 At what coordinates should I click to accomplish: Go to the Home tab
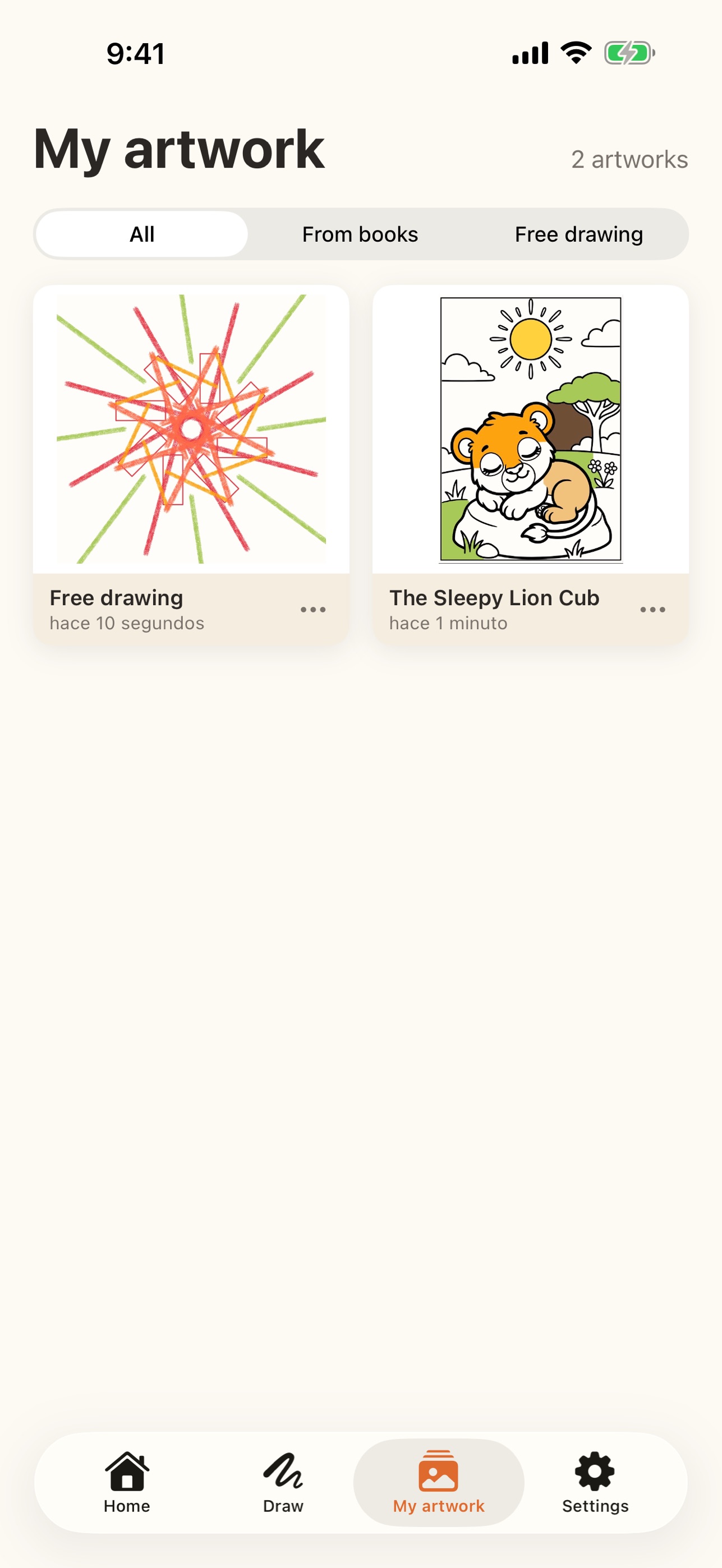(x=127, y=1482)
